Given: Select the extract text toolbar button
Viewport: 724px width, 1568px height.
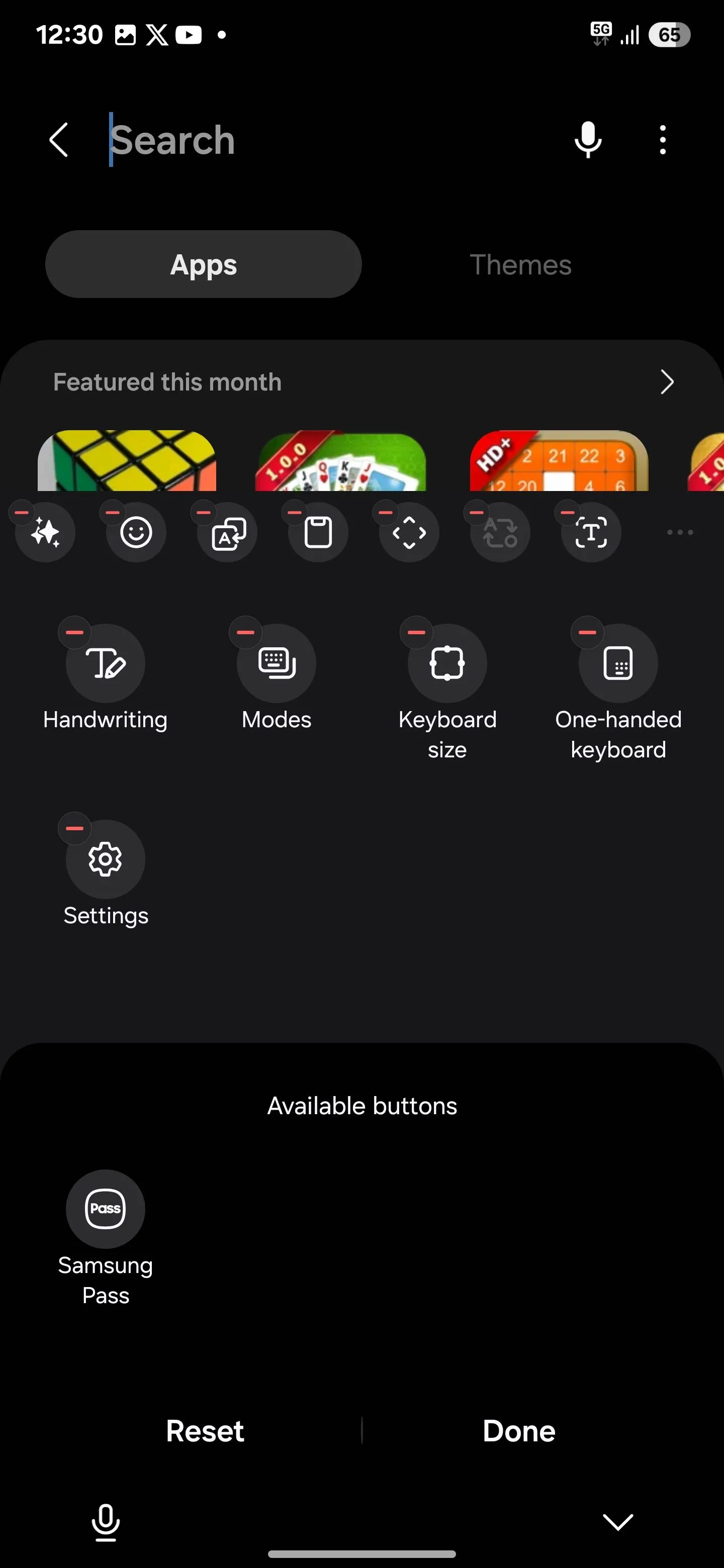Looking at the screenshot, I should [x=591, y=533].
